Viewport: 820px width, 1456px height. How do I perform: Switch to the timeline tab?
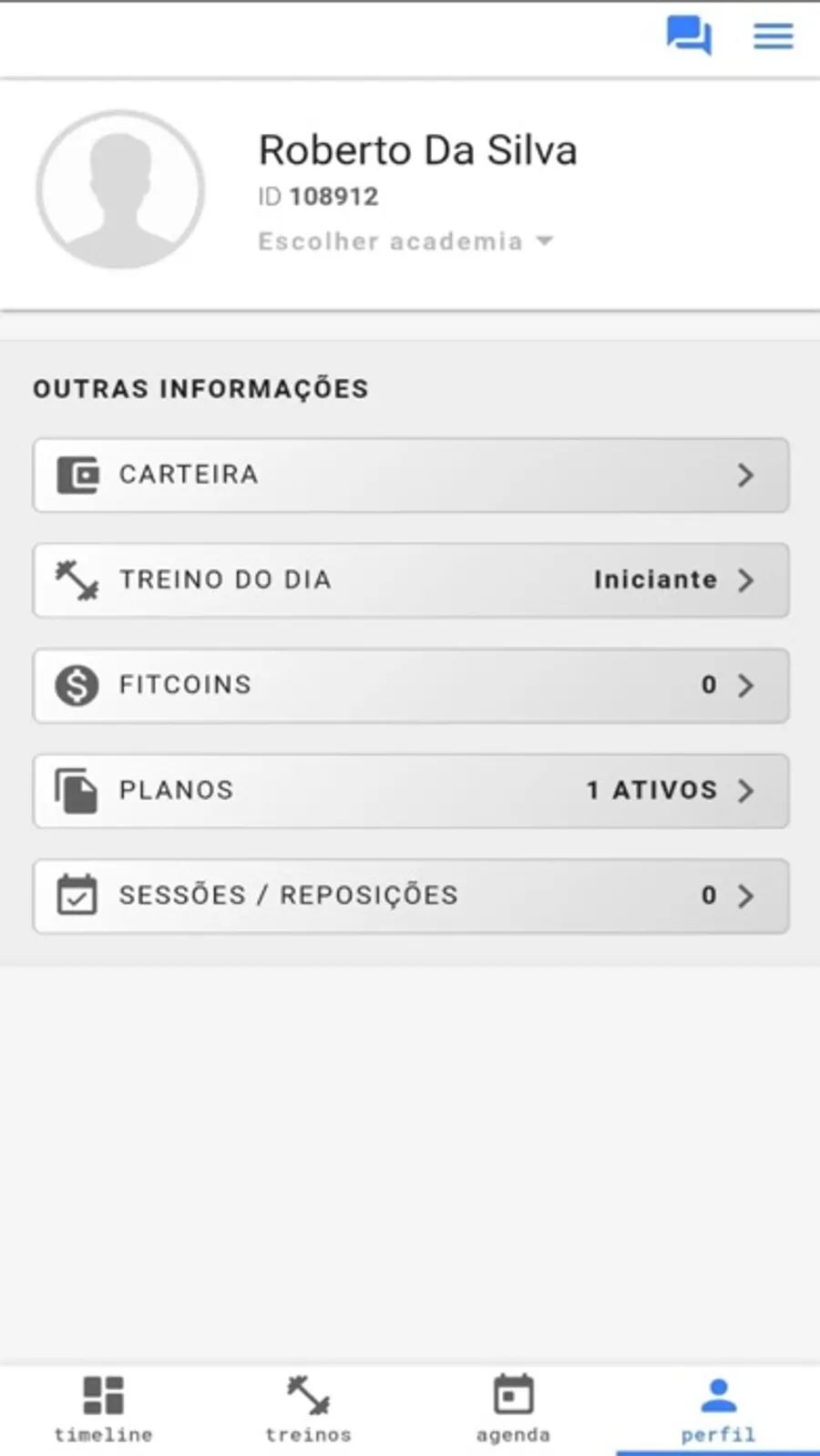pyautogui.click(x=103, y=1410)
